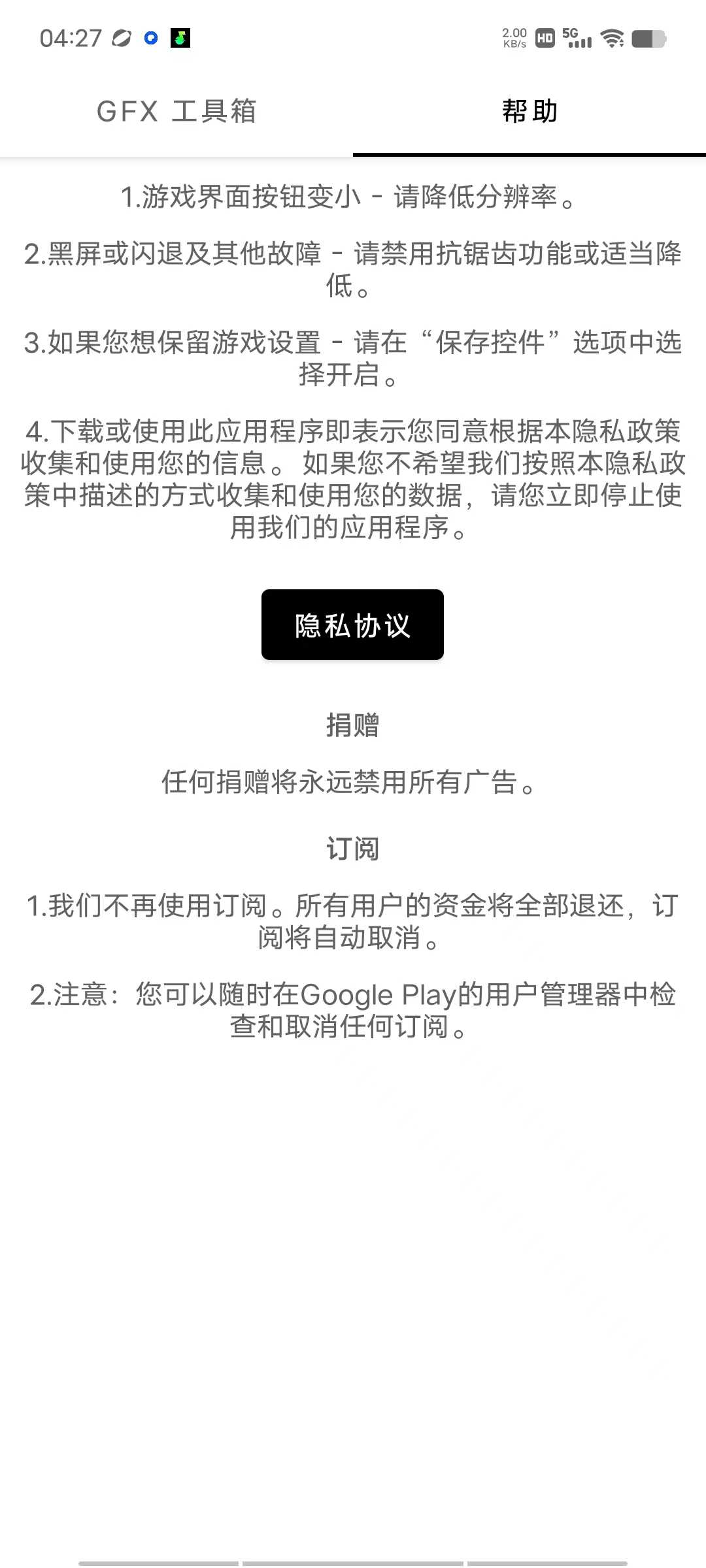Open the 隐私协议 privacy policy button

[x=352, y=625]
